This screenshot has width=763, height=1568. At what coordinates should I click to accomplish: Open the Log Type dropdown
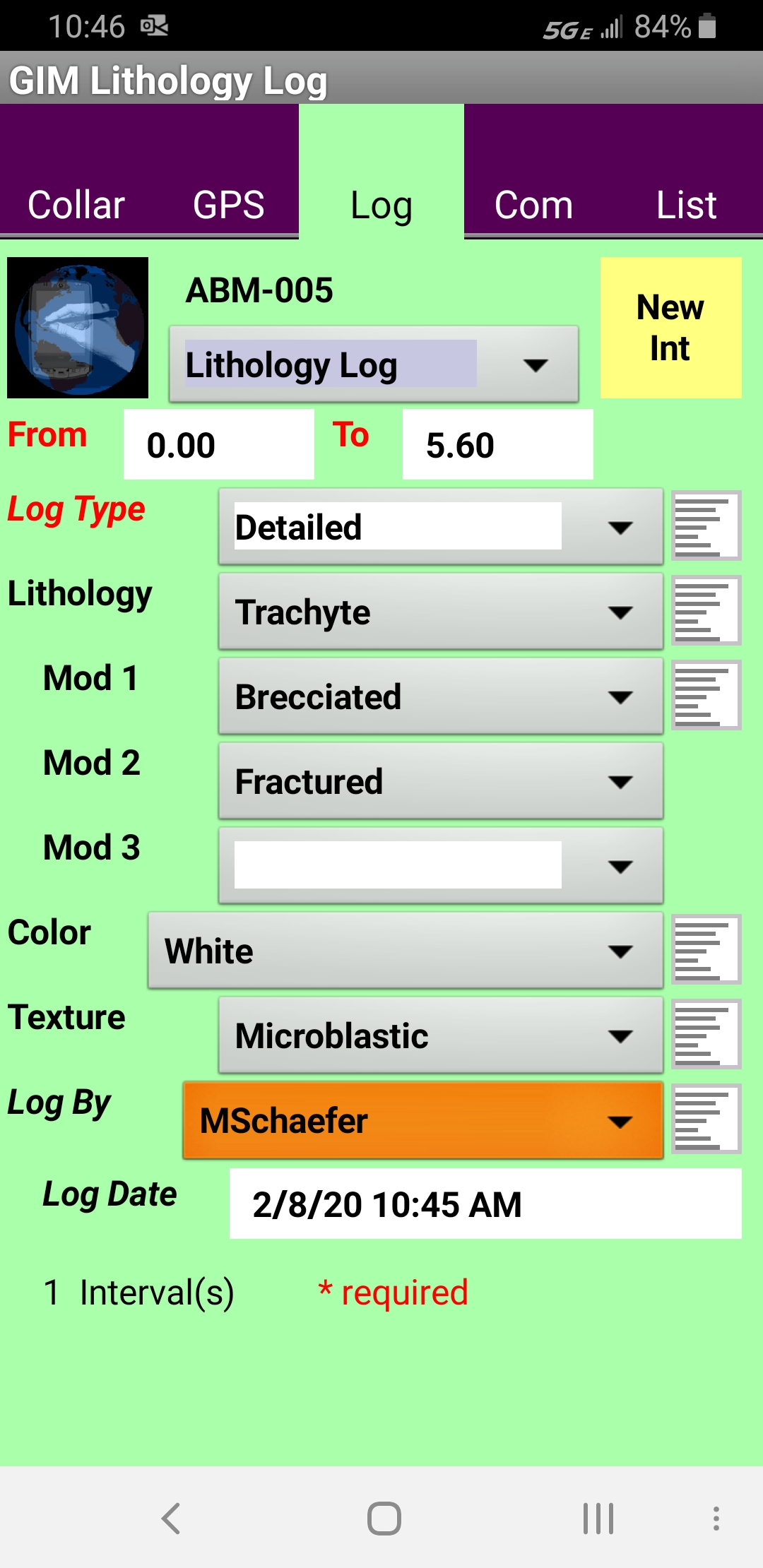pos(440,527)
